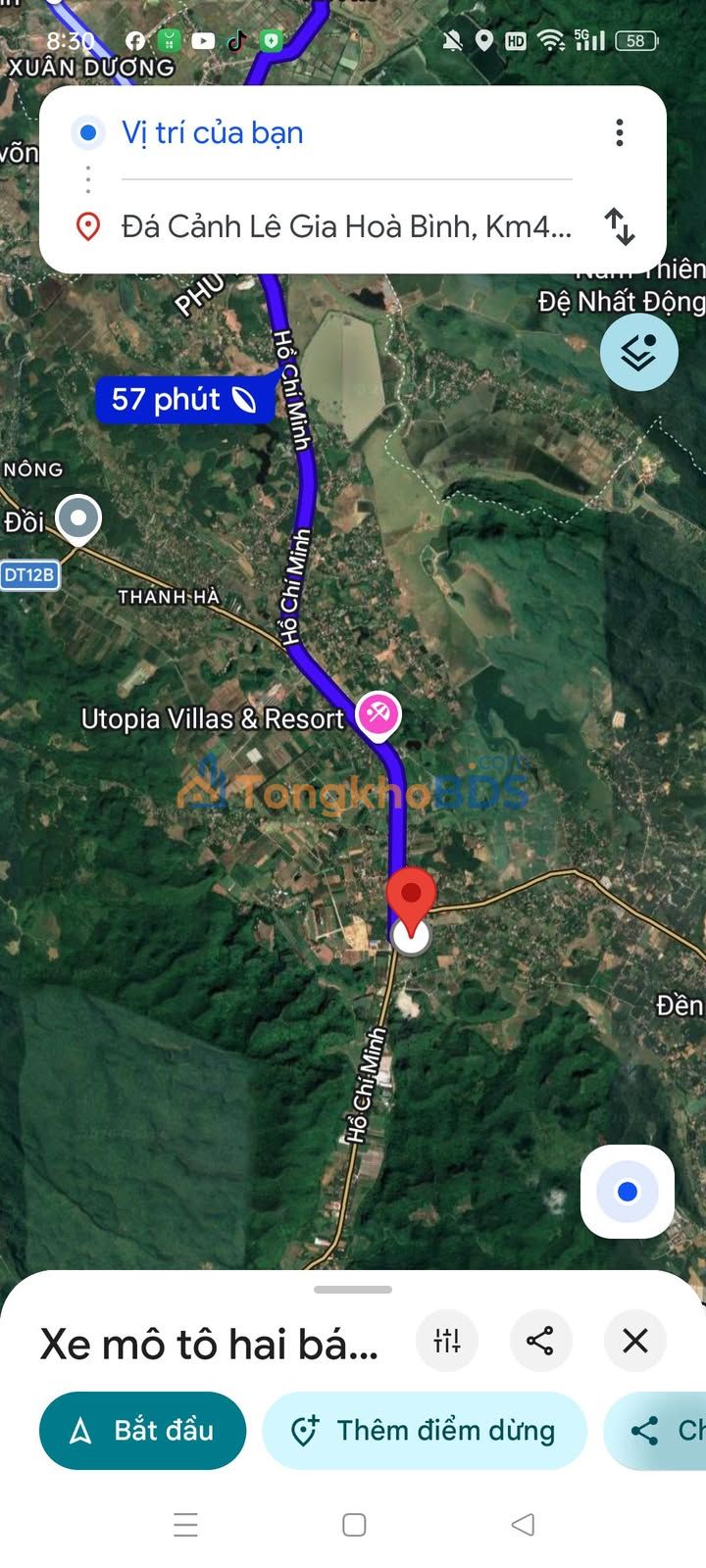706x1568 pixels.
Task: Tap 'Bắt đầu' to start navigation
Action: click(x=142, y=1431)
